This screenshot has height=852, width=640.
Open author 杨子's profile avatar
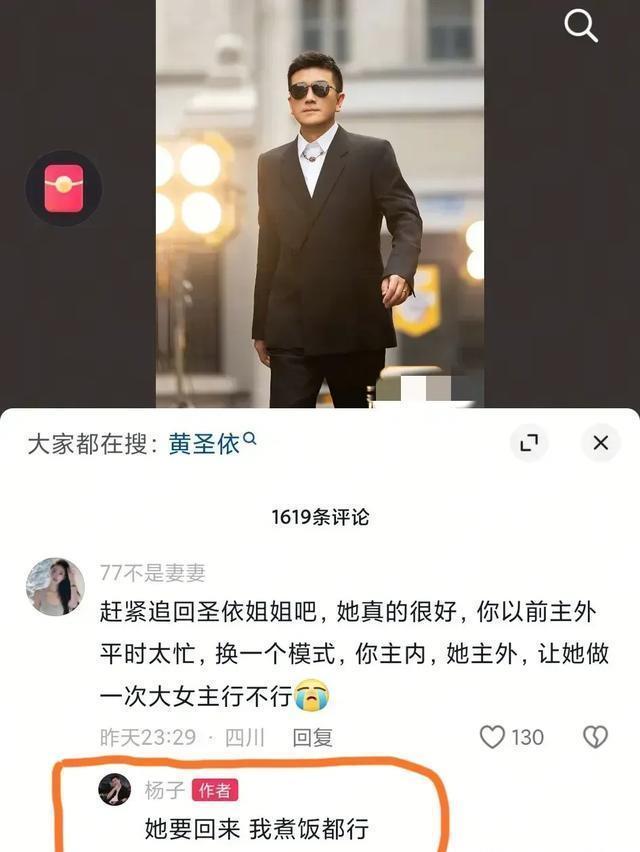(x=114, y=790)
